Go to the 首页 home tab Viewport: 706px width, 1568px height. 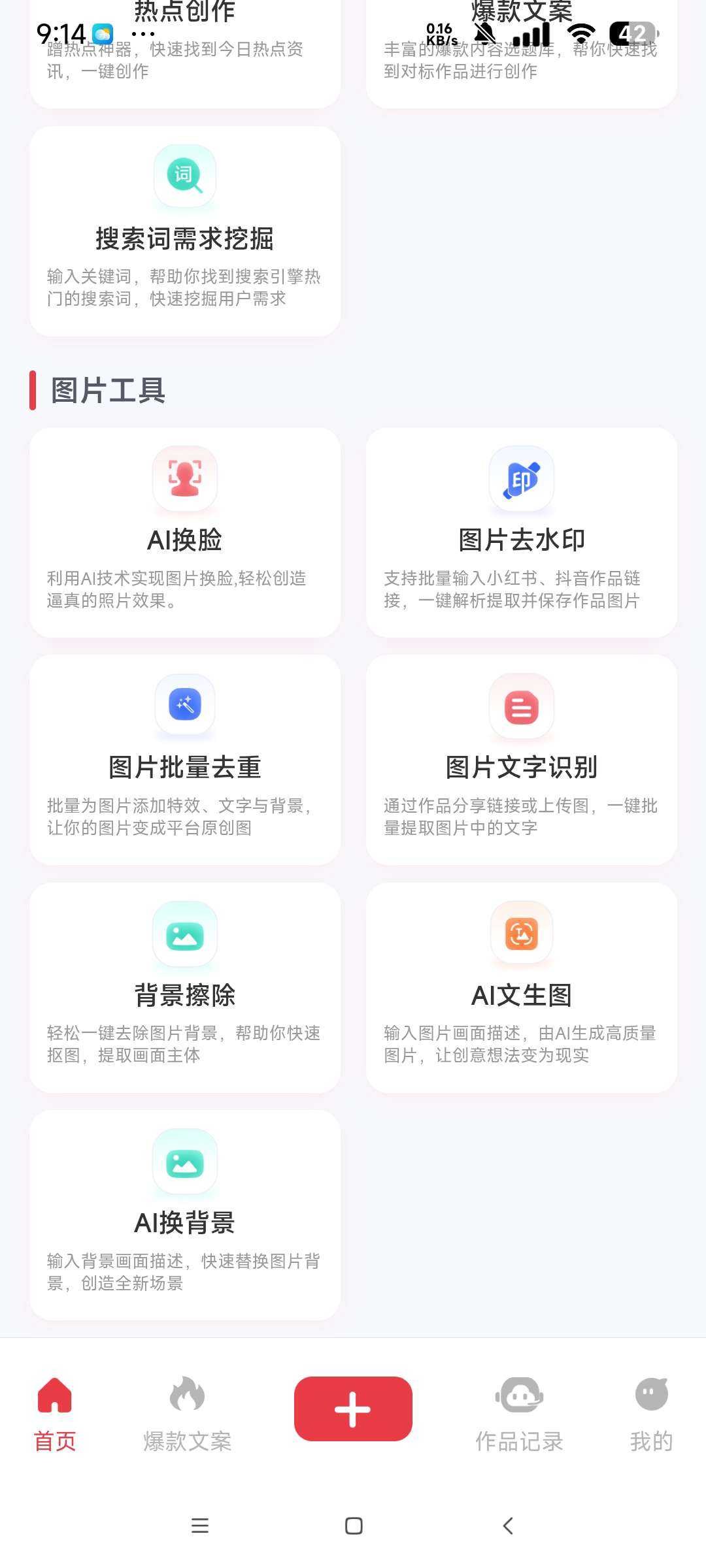(x=55, y=1414)
